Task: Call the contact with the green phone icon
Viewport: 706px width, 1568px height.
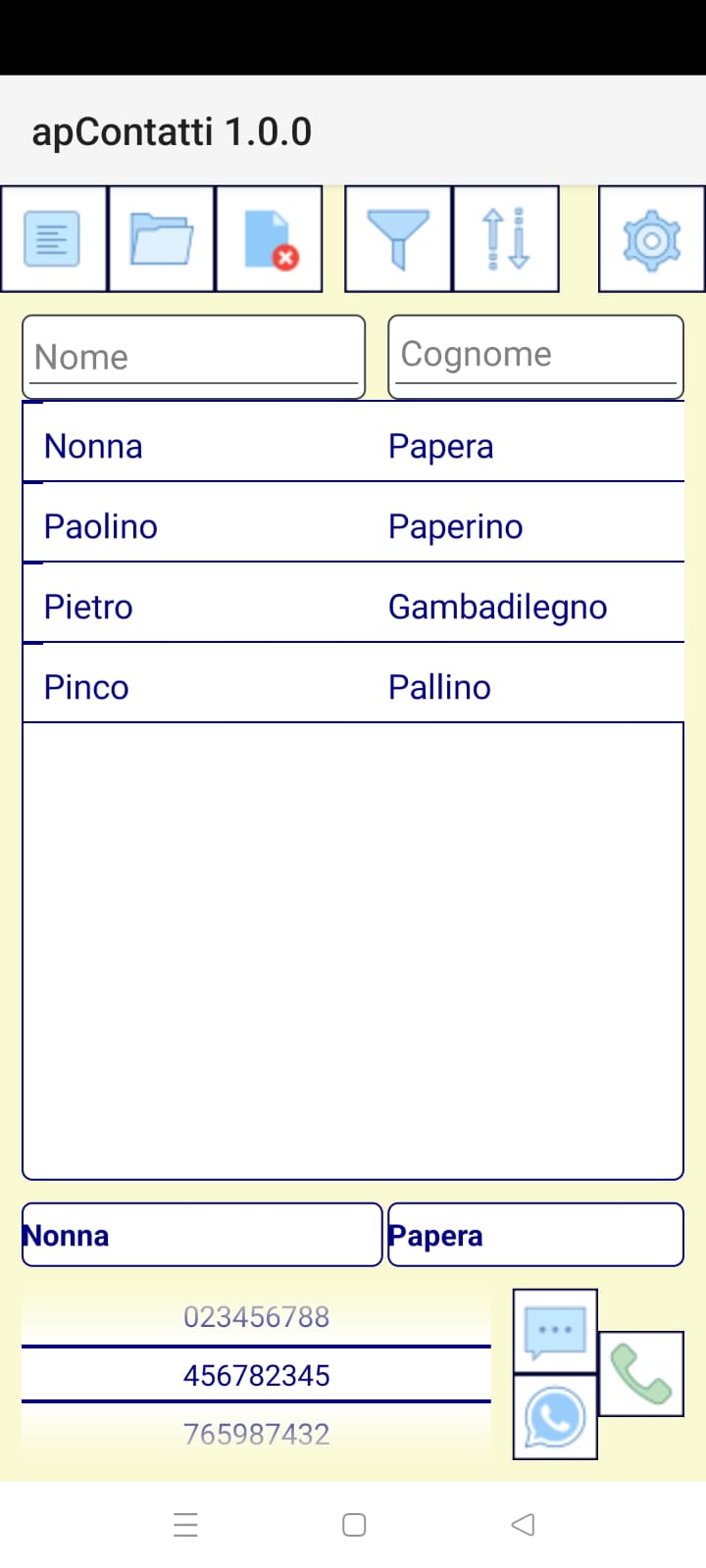Action: pos(640,1373)
